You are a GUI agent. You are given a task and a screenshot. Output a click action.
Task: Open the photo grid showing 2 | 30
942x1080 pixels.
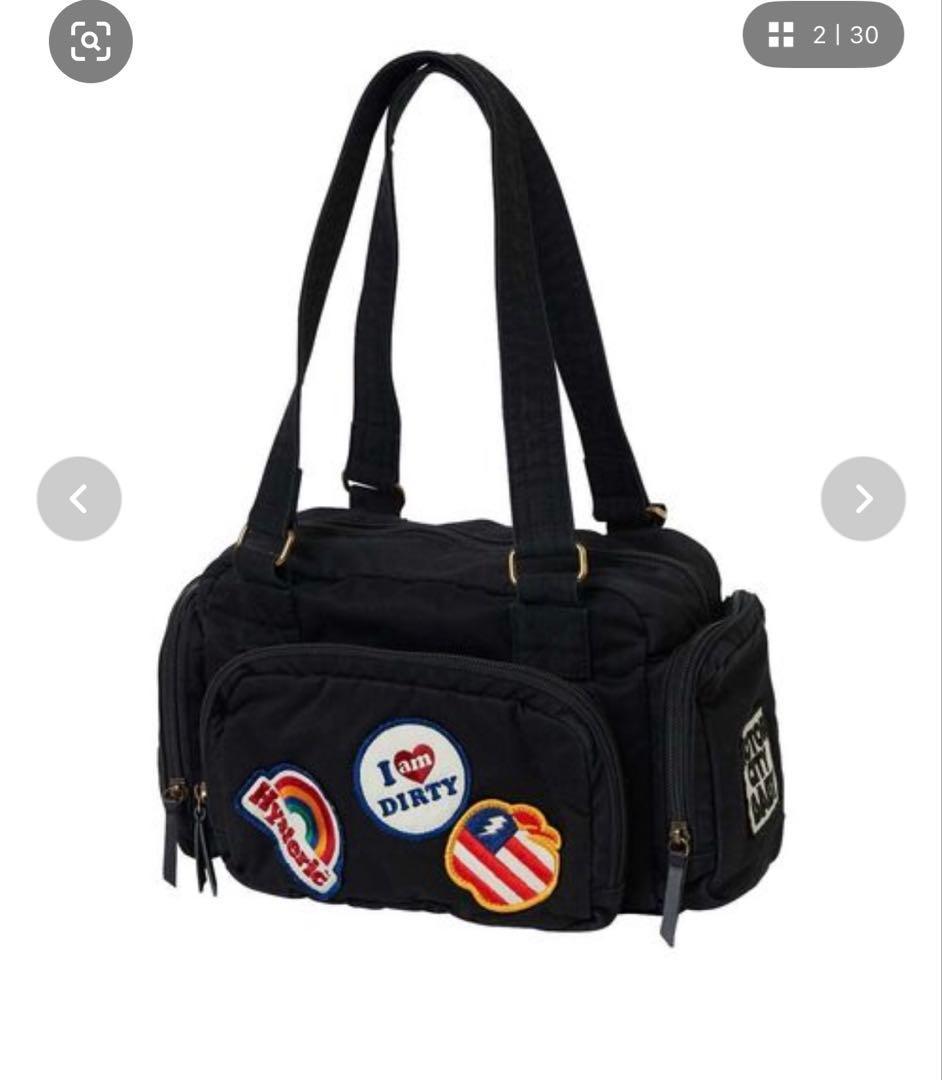(823, 36)
